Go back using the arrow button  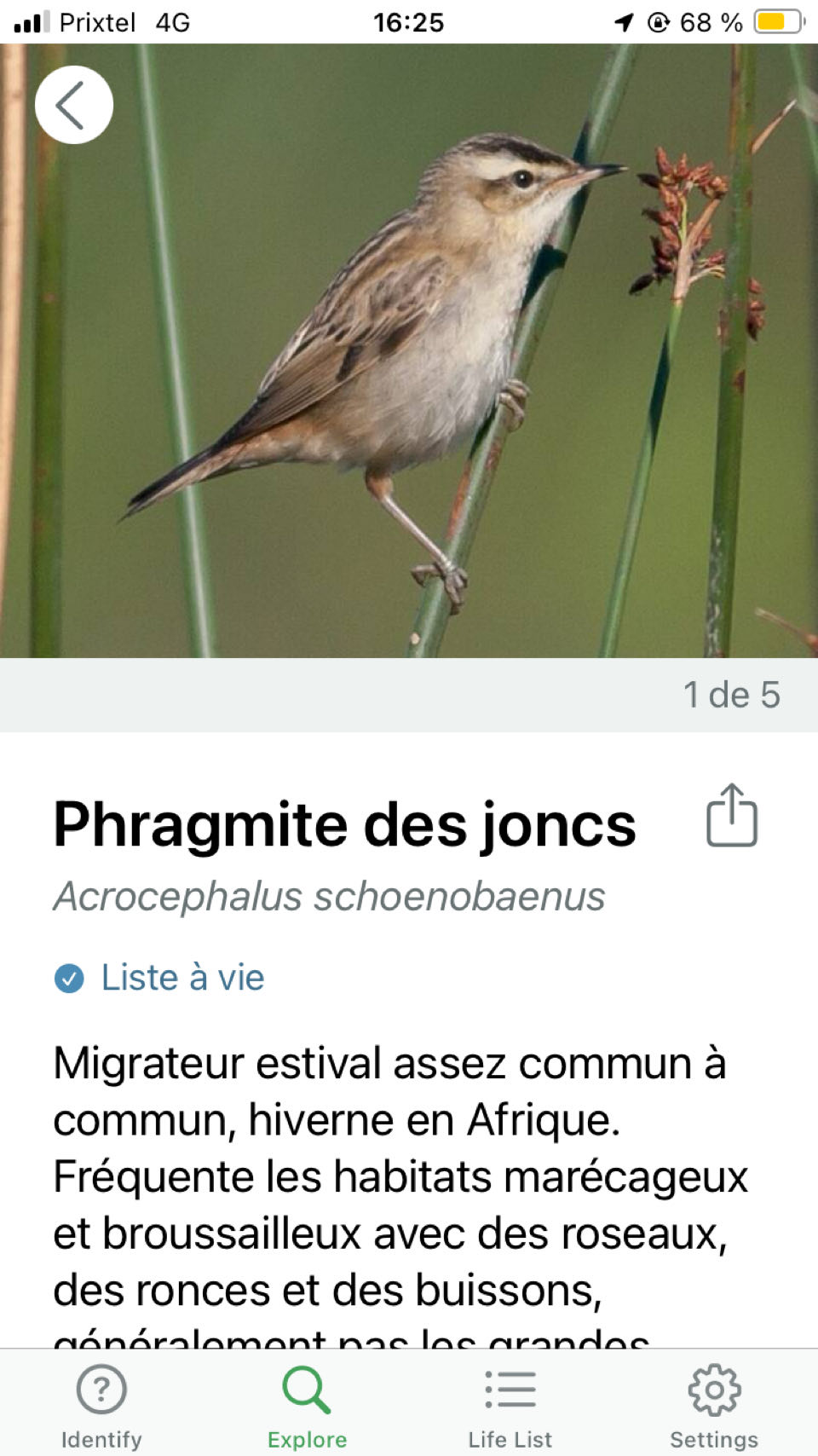point(73,105)
